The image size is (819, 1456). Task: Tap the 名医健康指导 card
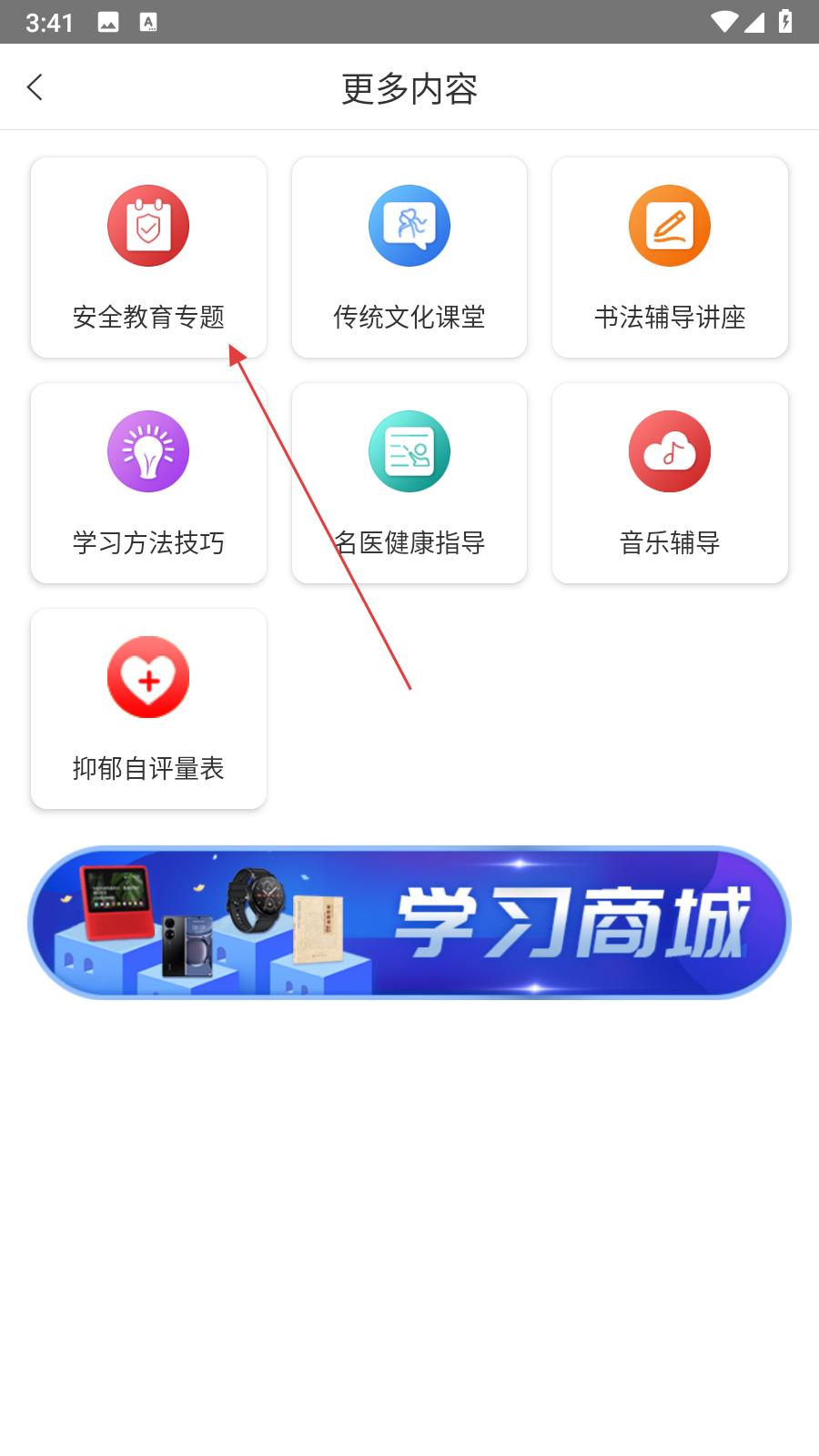(x=409, y=483)
